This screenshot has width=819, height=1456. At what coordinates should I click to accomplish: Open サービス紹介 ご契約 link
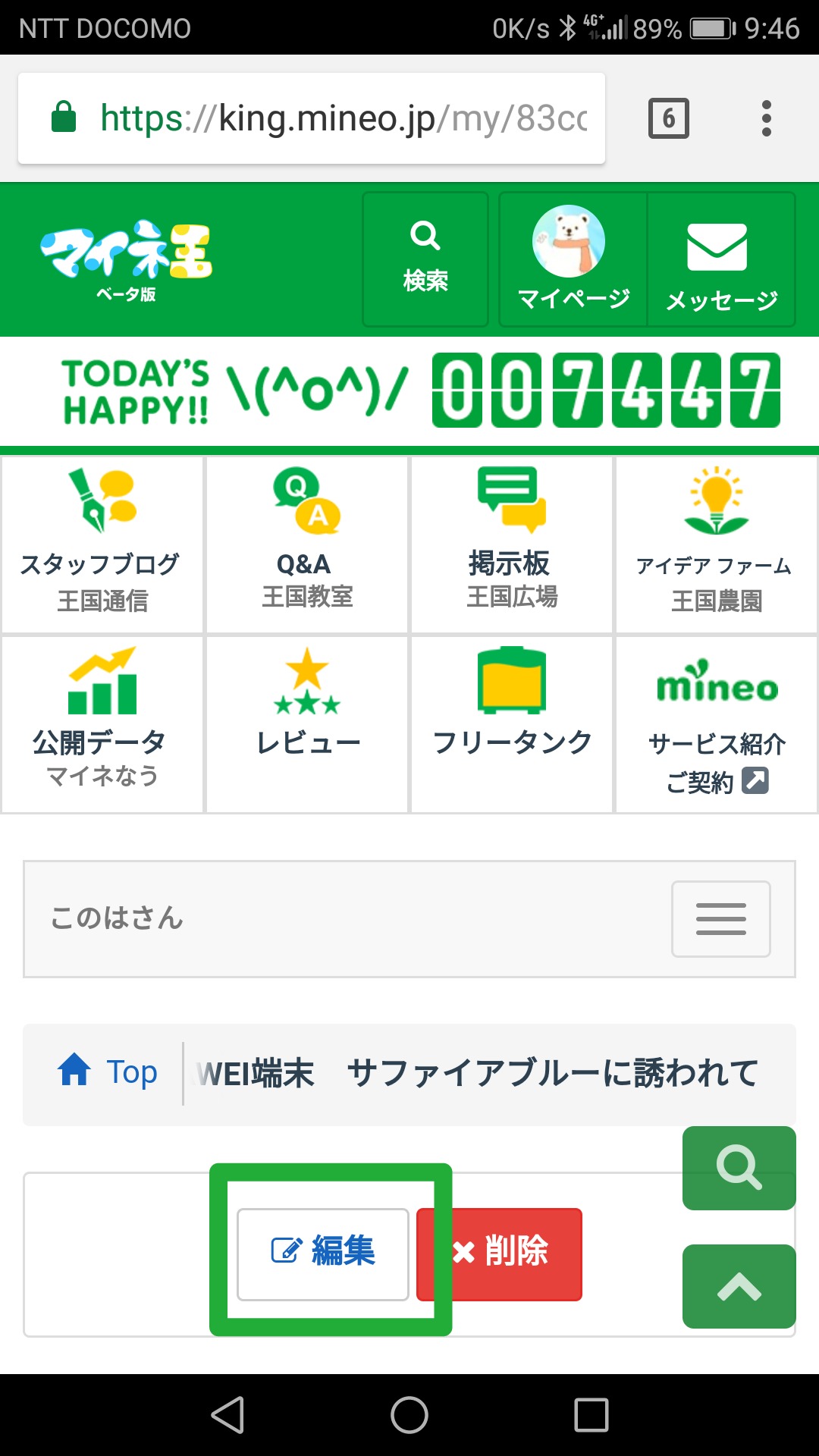coord(717,724)
